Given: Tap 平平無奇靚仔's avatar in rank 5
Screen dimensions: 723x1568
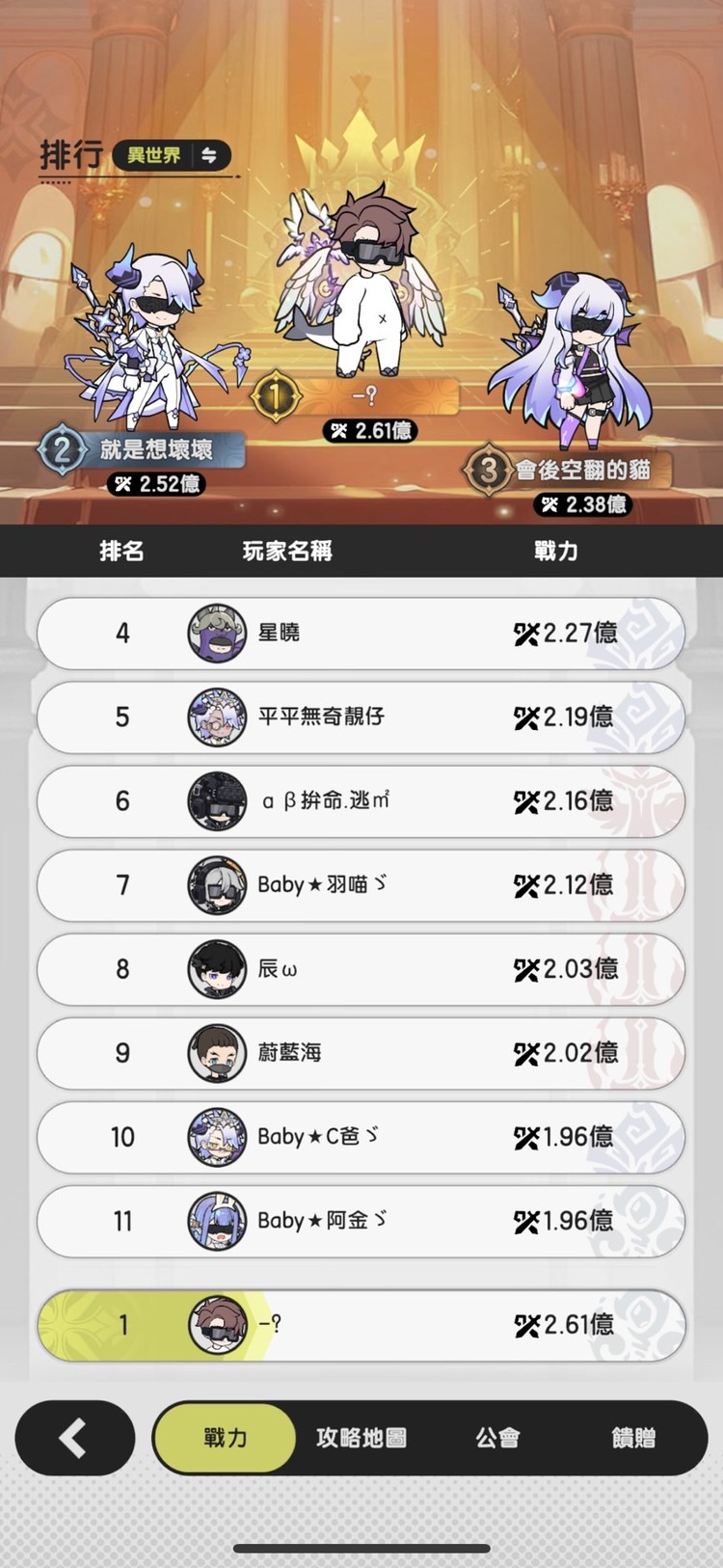Looking at the screenshot, I should pyautogui.click(x=217, y=717).
